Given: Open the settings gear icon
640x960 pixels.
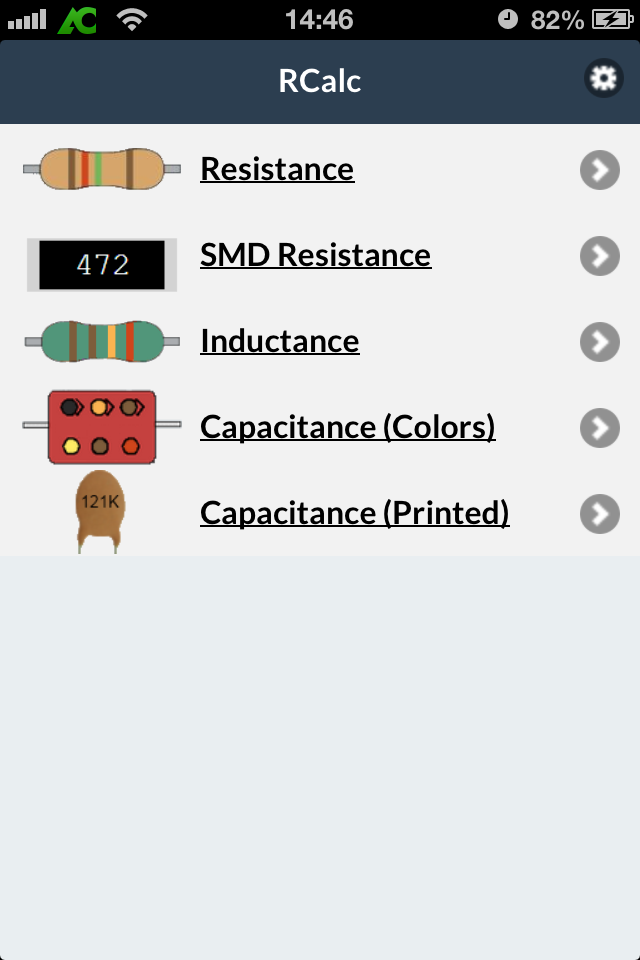Looking at the screenshot, I should pos(602,79).
